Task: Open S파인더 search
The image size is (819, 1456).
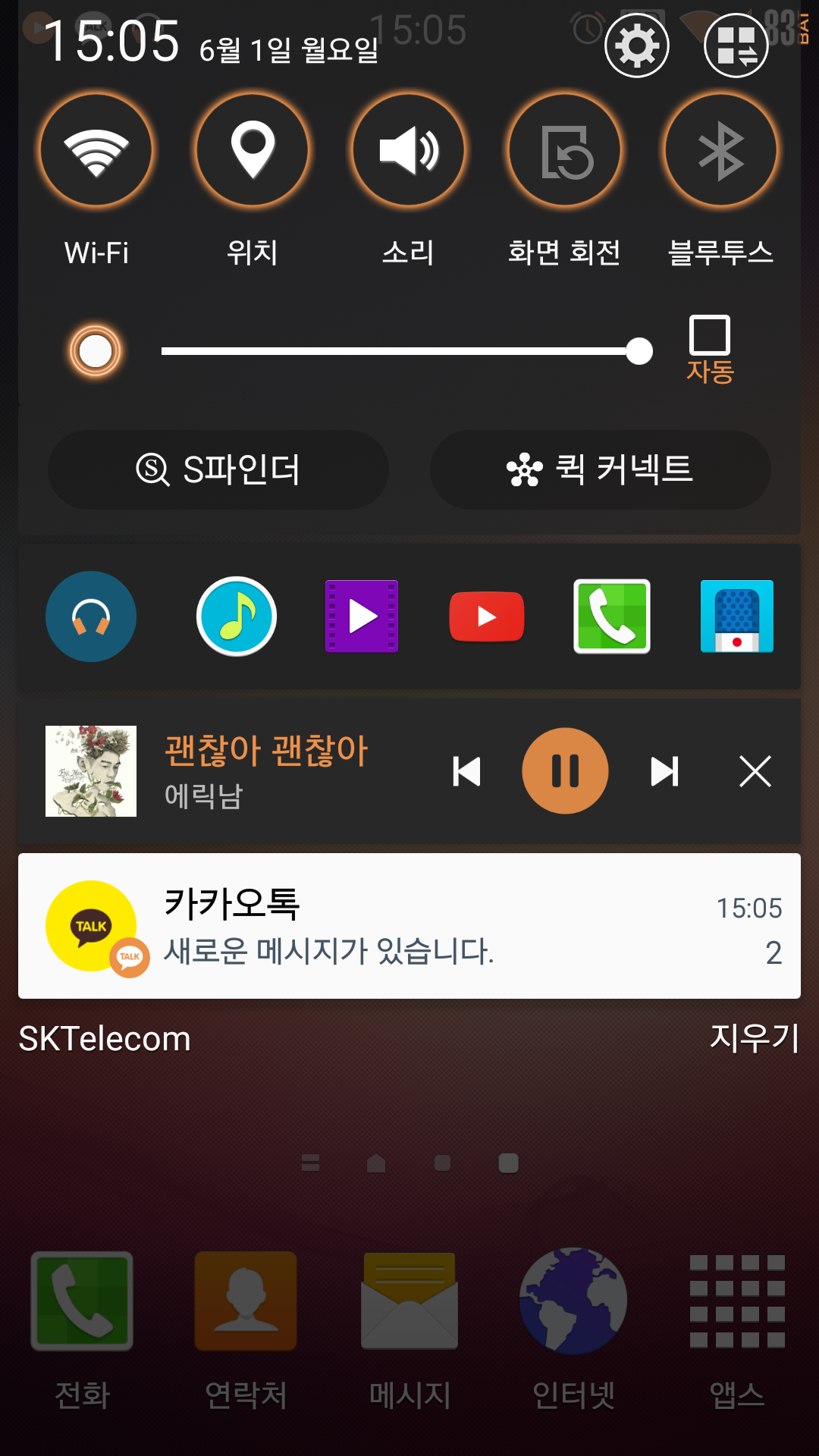Action: (218, 470)
